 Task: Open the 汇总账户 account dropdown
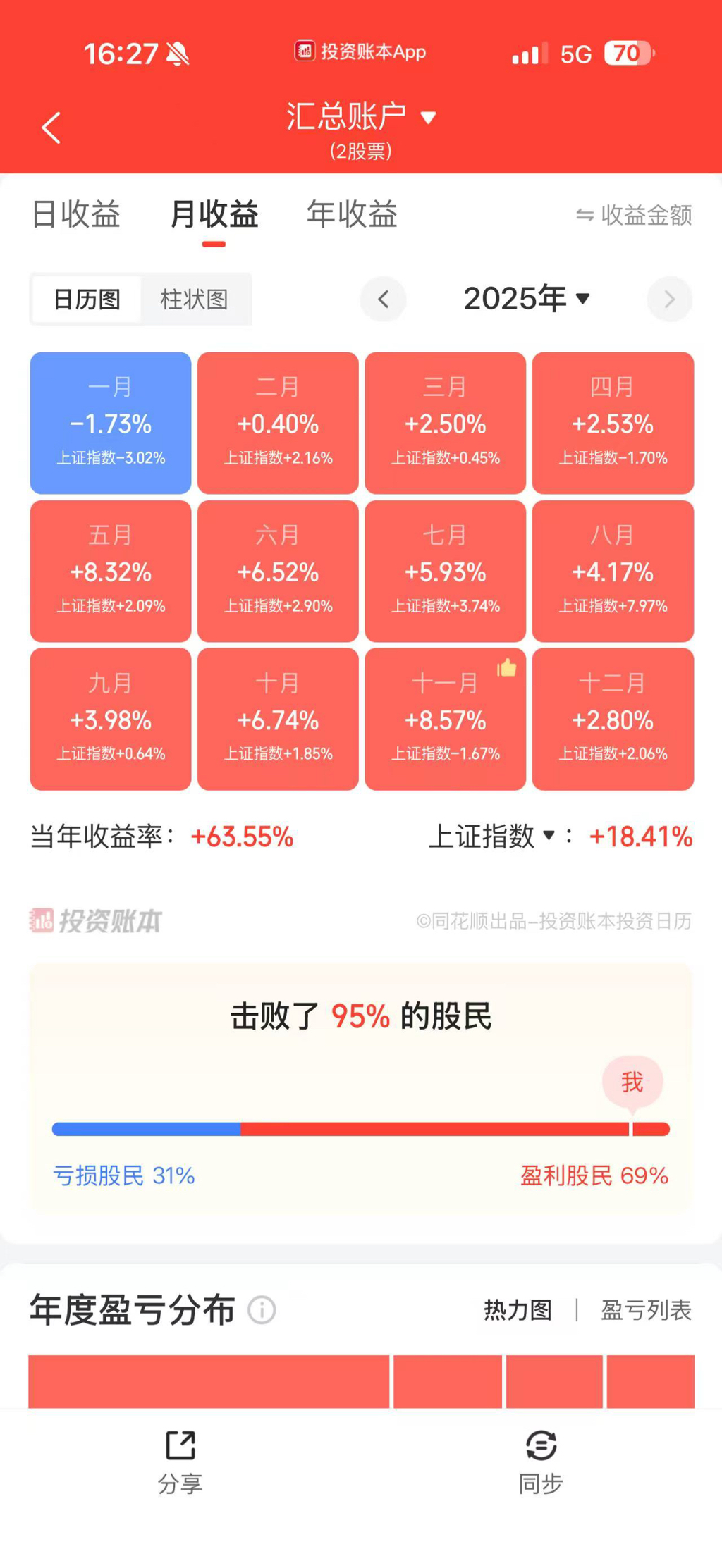(x=360, y=118)
